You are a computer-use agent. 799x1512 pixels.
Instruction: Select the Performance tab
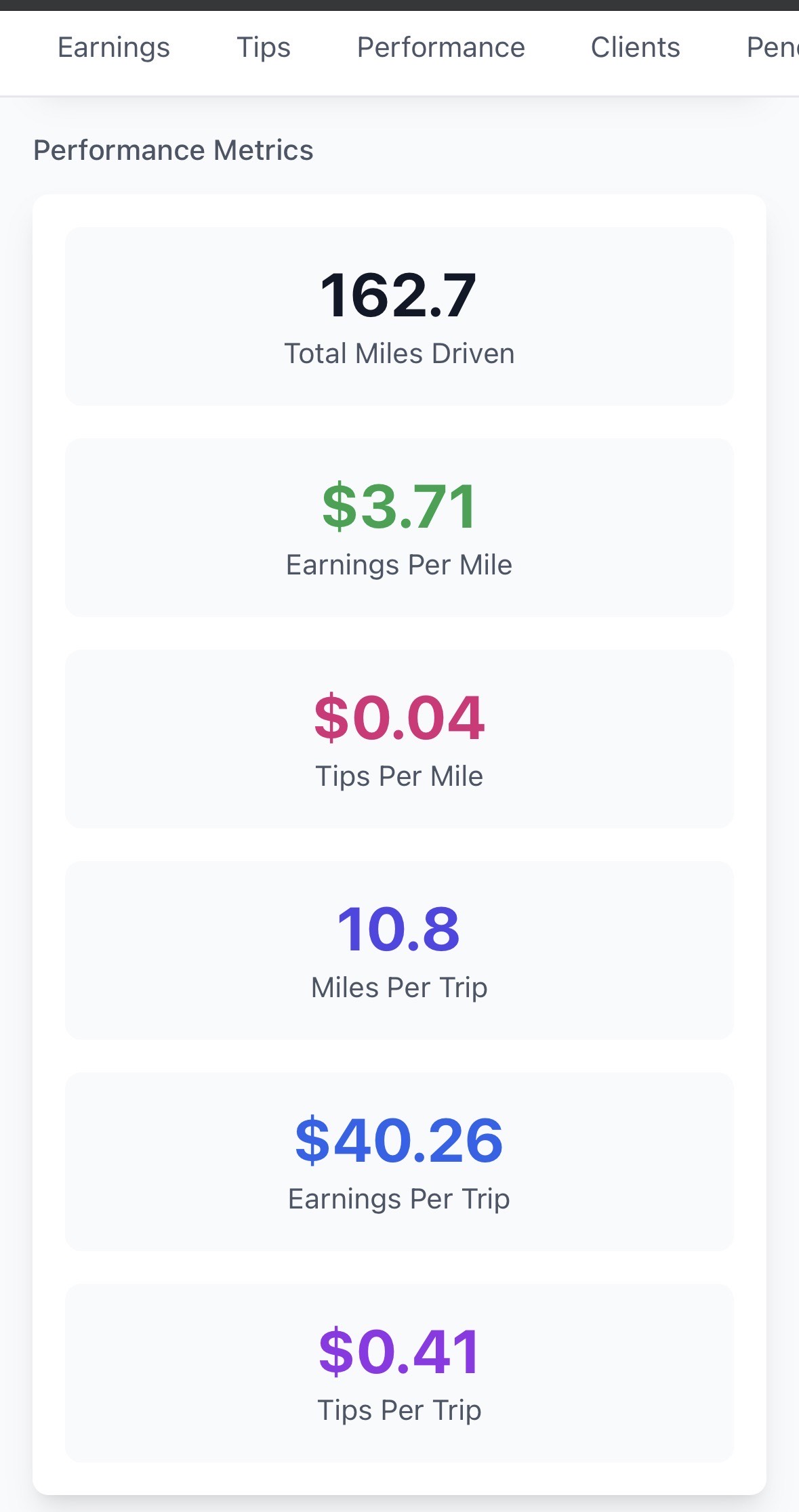click(441, 47)
